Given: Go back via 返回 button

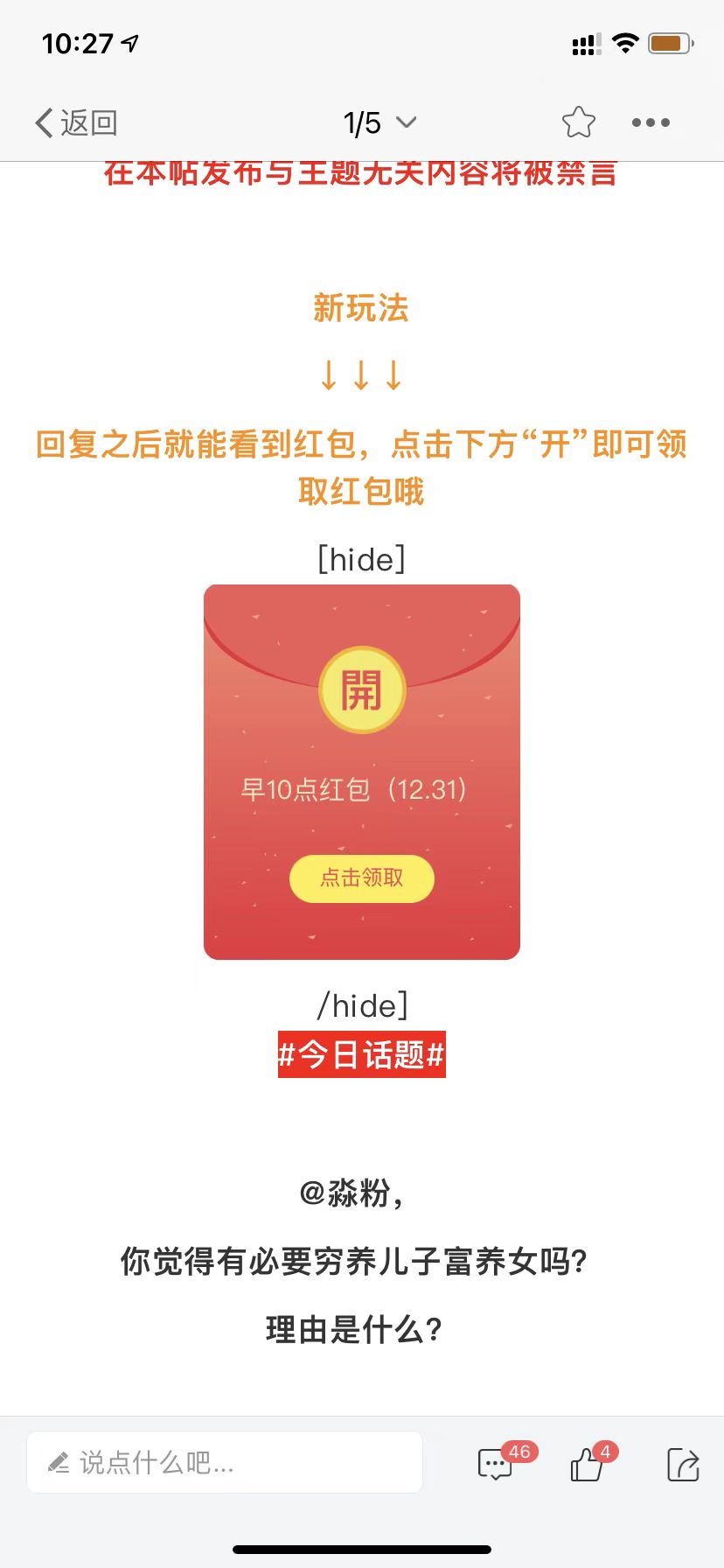Looking at the screenshot, I should (76, 122).
